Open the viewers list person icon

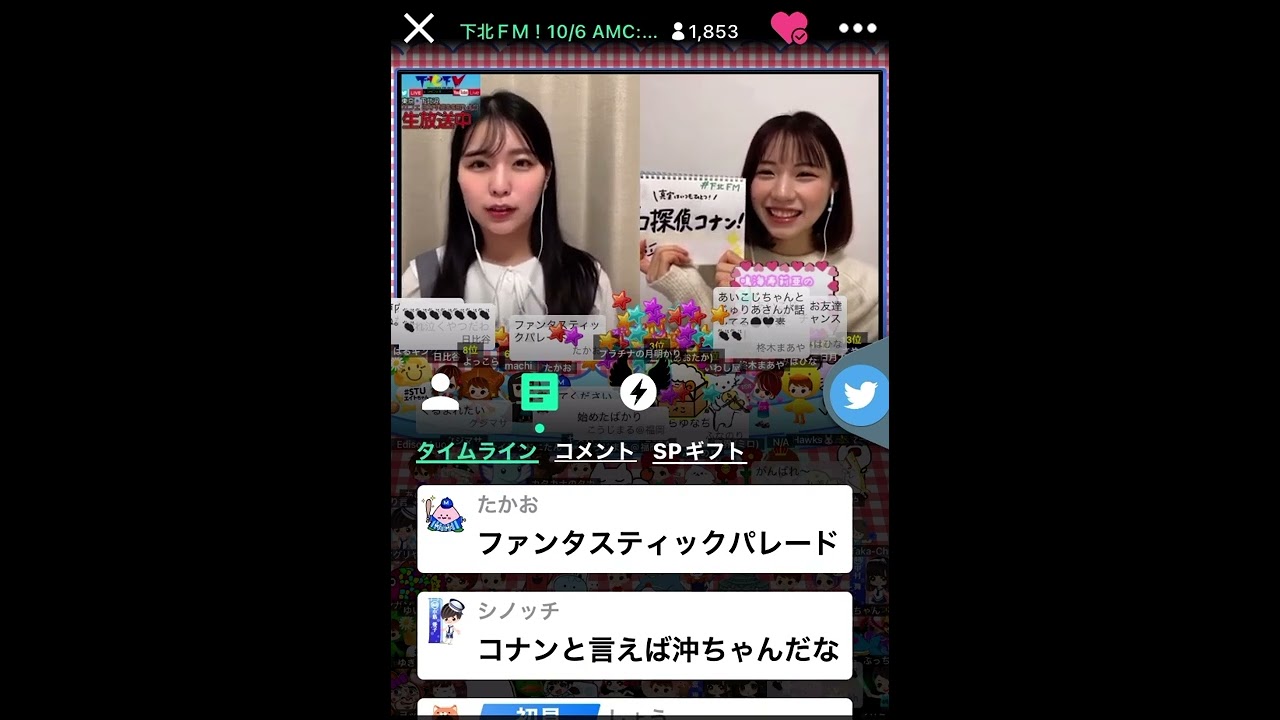tap(440, 392)
